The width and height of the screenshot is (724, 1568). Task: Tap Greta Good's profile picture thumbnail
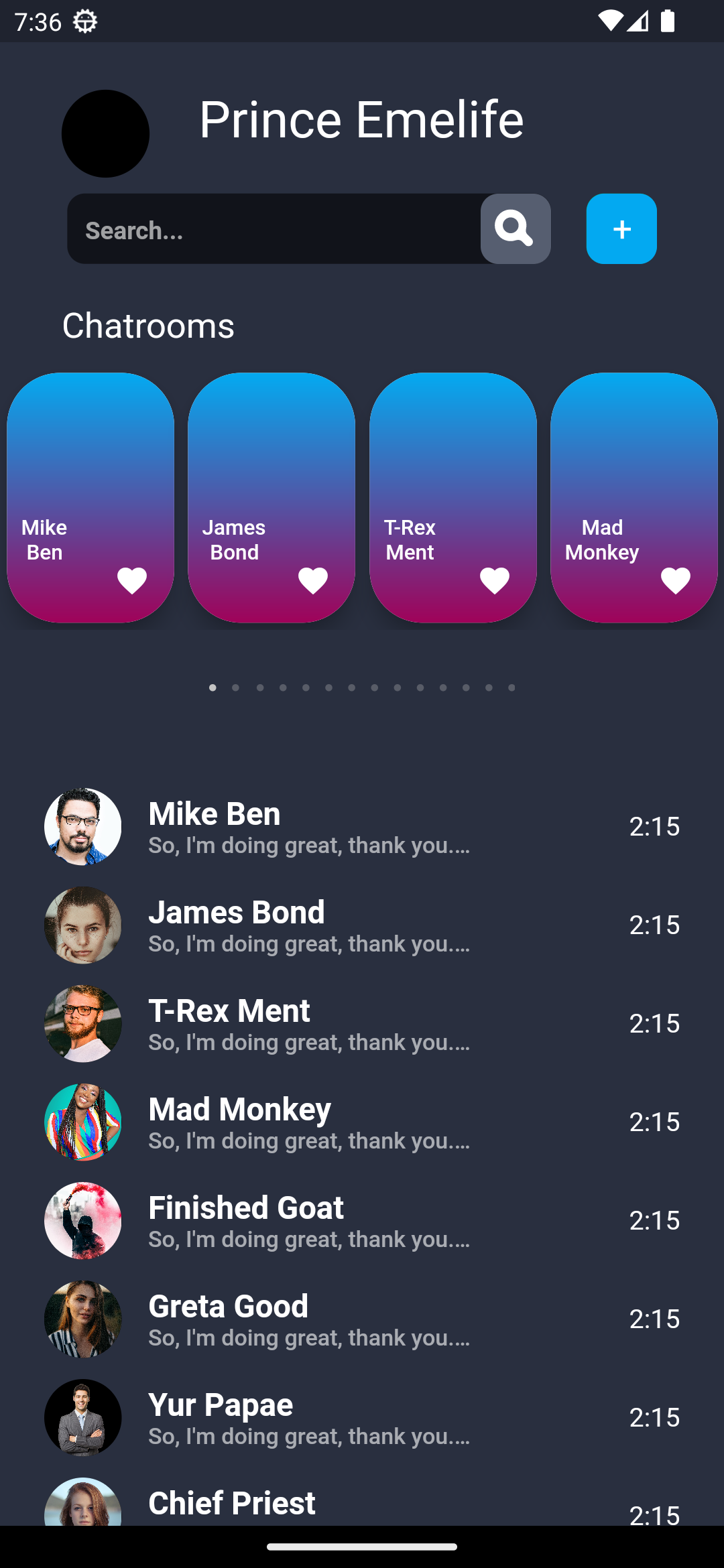(x=82, y=1319)
